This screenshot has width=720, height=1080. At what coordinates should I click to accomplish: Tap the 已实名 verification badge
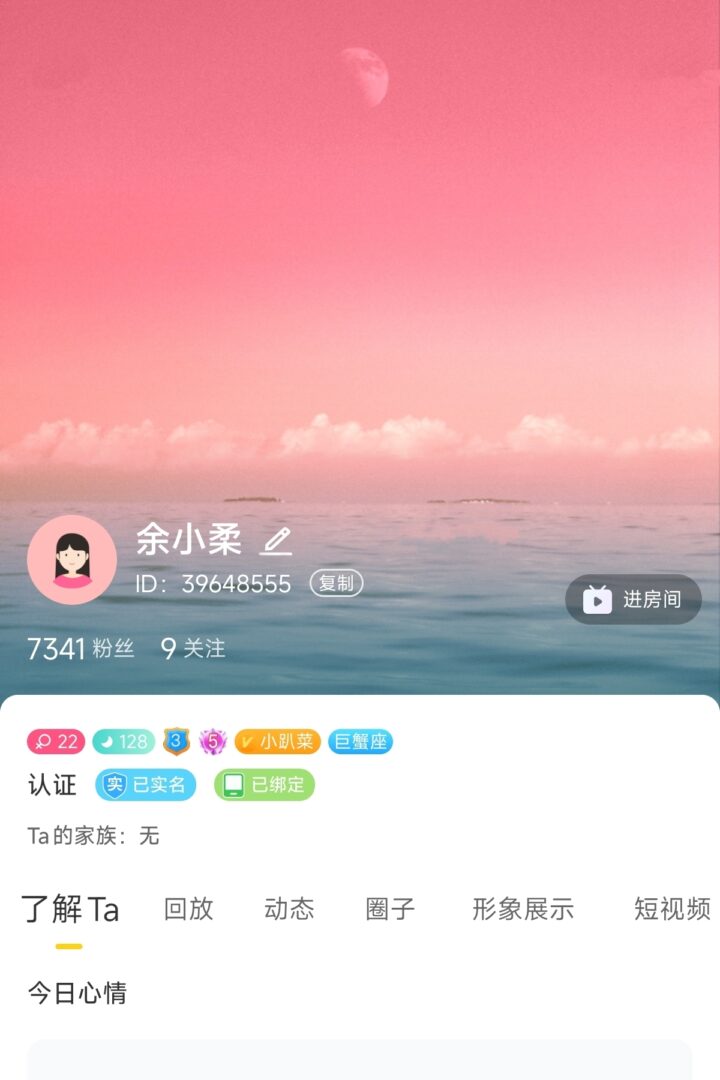point(146,785)
